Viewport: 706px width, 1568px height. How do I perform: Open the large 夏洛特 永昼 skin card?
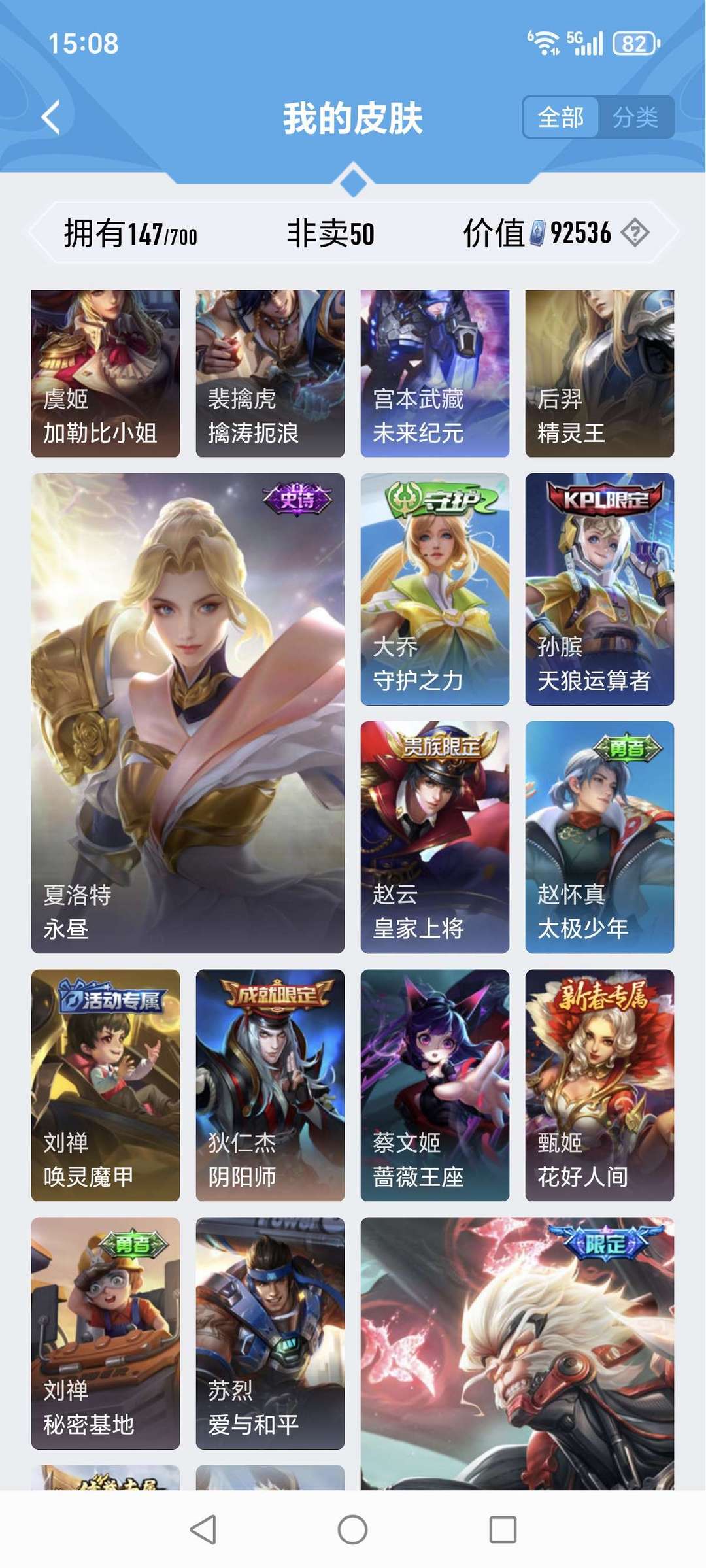click(188, 713)
